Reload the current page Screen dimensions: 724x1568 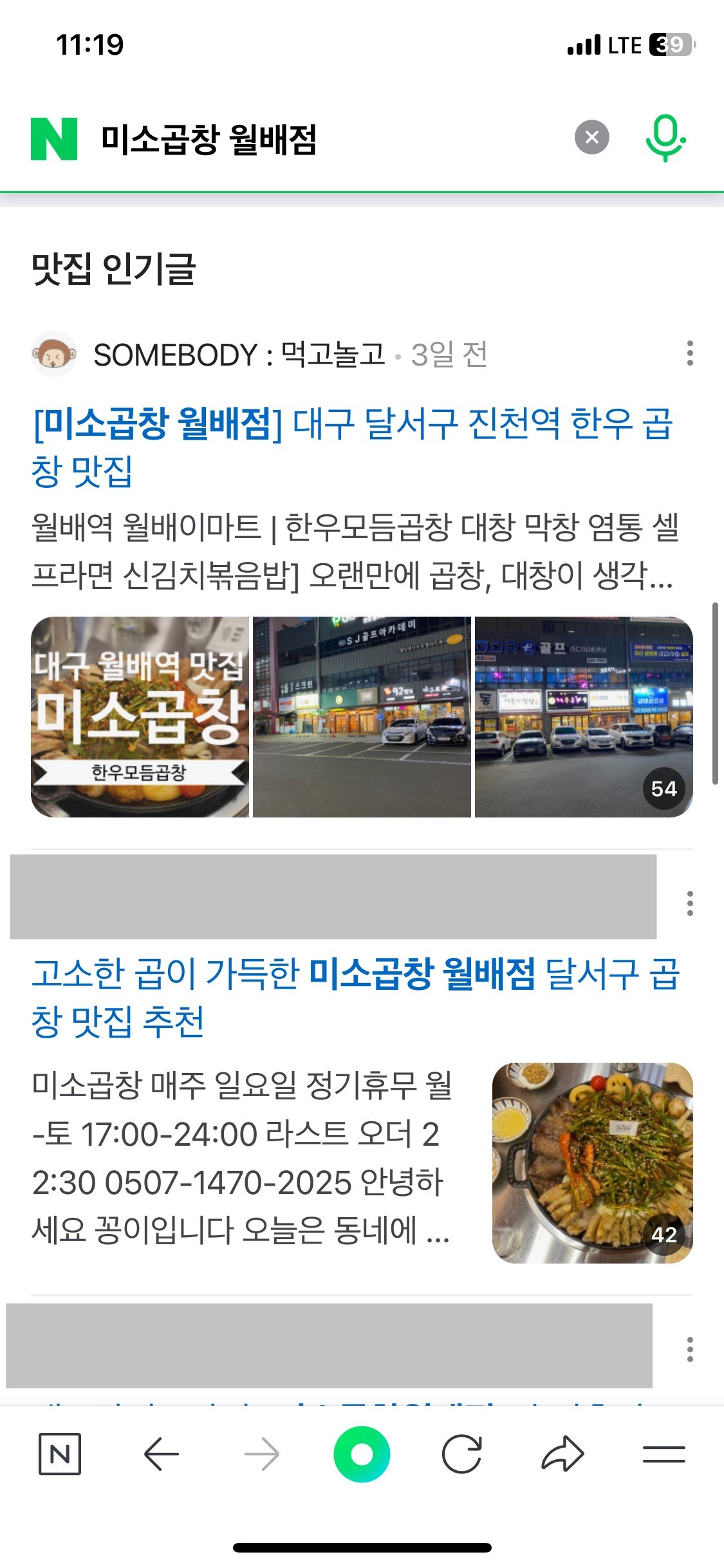(x=462, y=1454)
